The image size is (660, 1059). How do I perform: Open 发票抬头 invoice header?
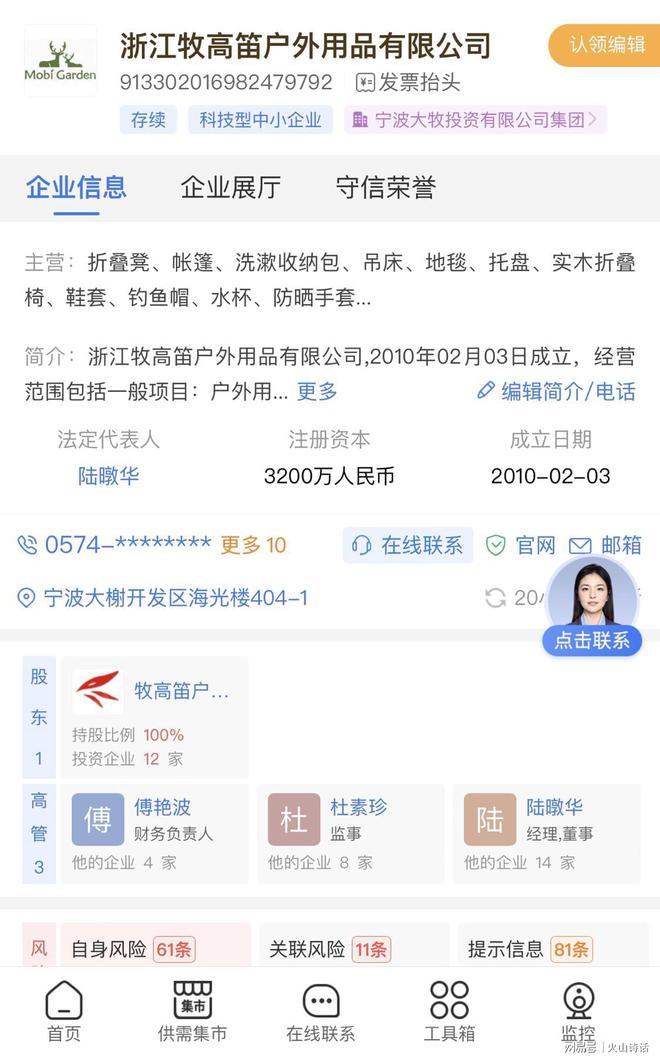(x=408, y=82)
